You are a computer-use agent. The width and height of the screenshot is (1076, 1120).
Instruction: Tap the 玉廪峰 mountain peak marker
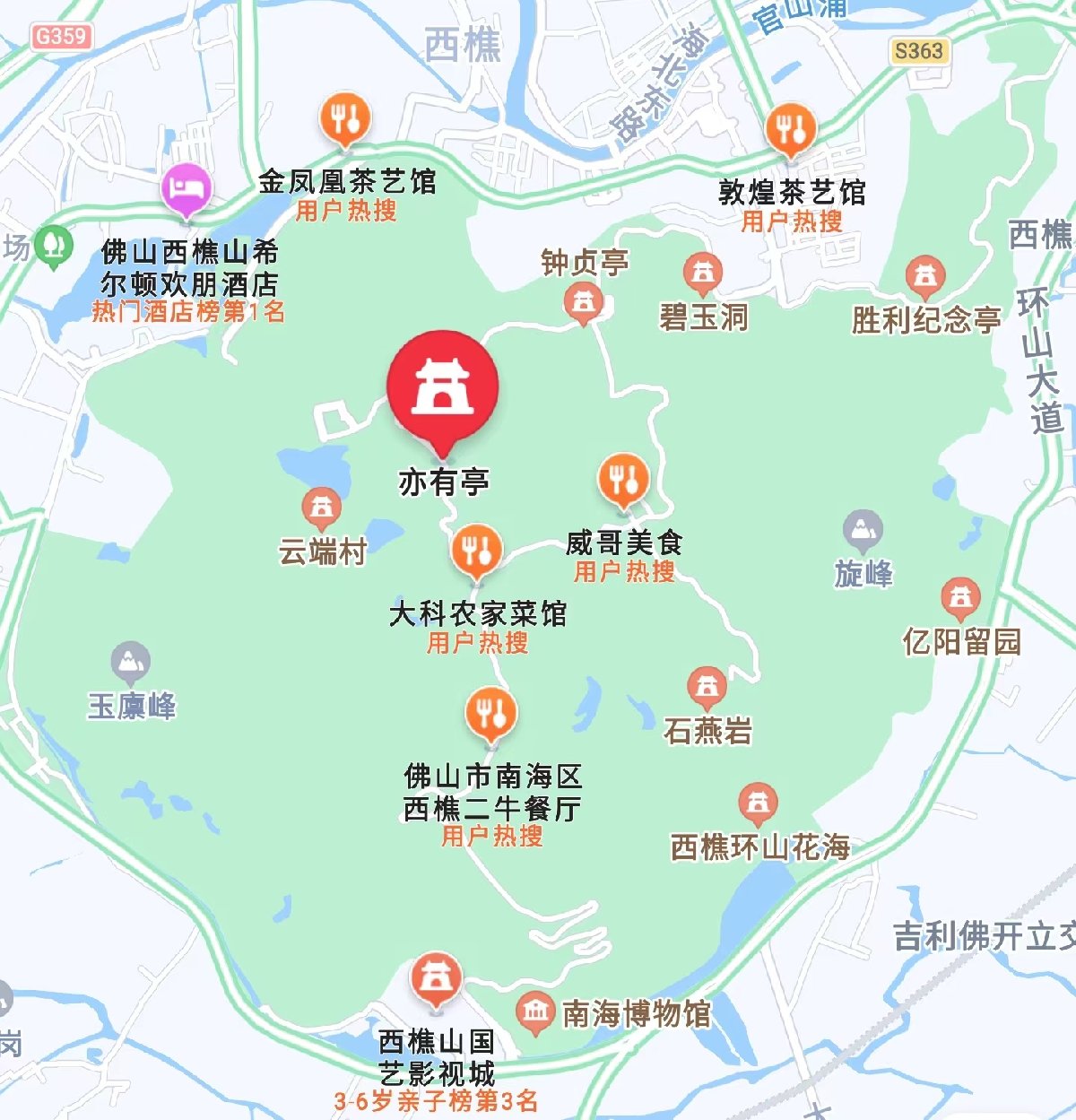click(131, 663)
